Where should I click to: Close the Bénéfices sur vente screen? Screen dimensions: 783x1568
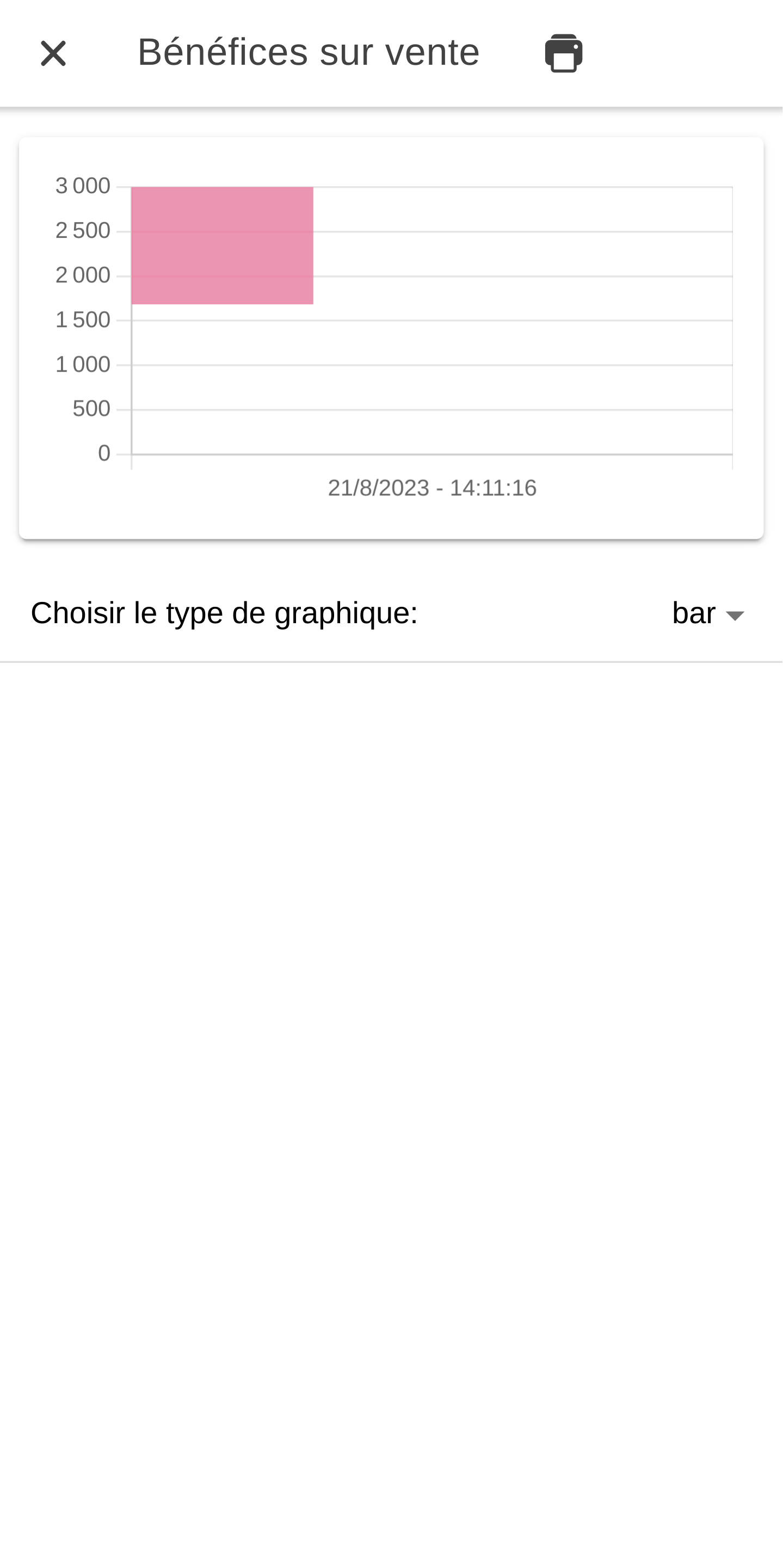click(x=53, y=53)
